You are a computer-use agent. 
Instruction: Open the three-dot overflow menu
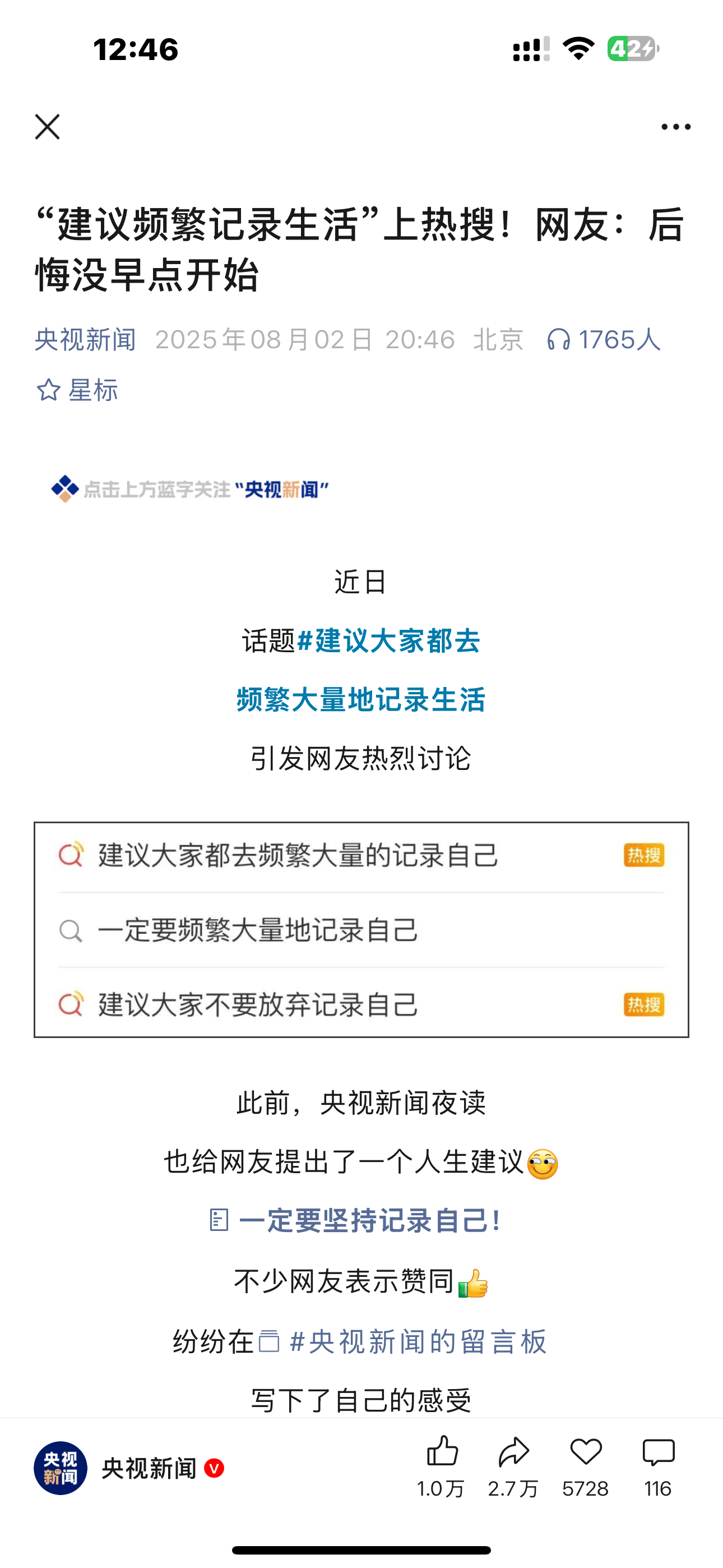point(675,127)
